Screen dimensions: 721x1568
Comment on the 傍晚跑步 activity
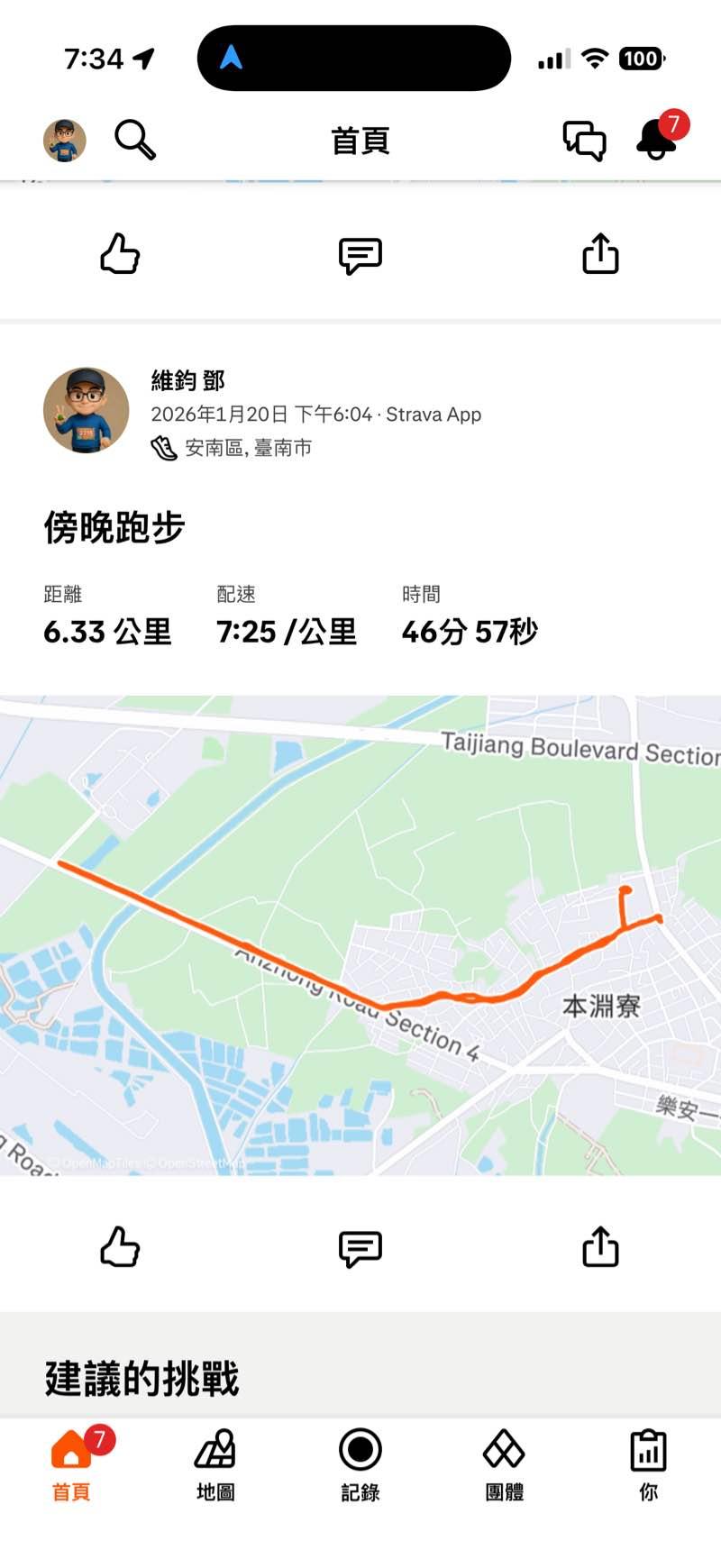click(360, 1248)
